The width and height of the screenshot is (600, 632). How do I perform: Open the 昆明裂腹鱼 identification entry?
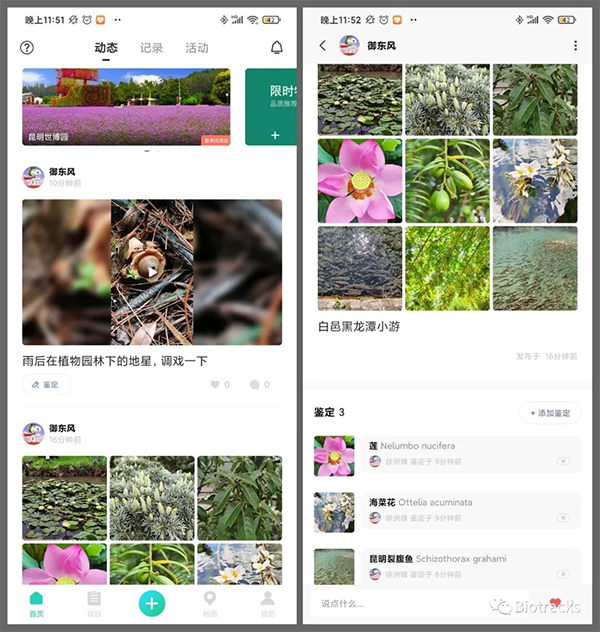(470, 566)
